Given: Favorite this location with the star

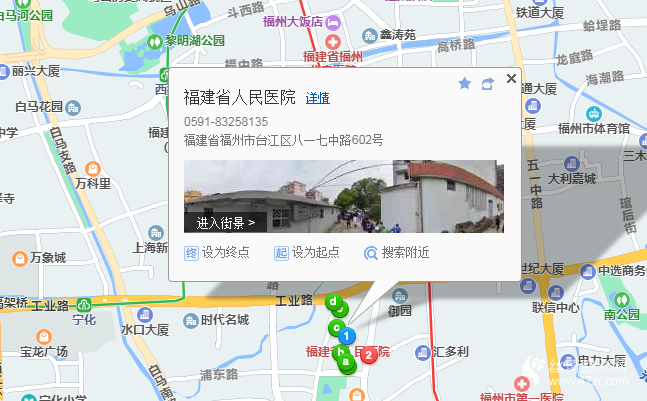Looking at the screenshot, I should [x=464, y=84].
